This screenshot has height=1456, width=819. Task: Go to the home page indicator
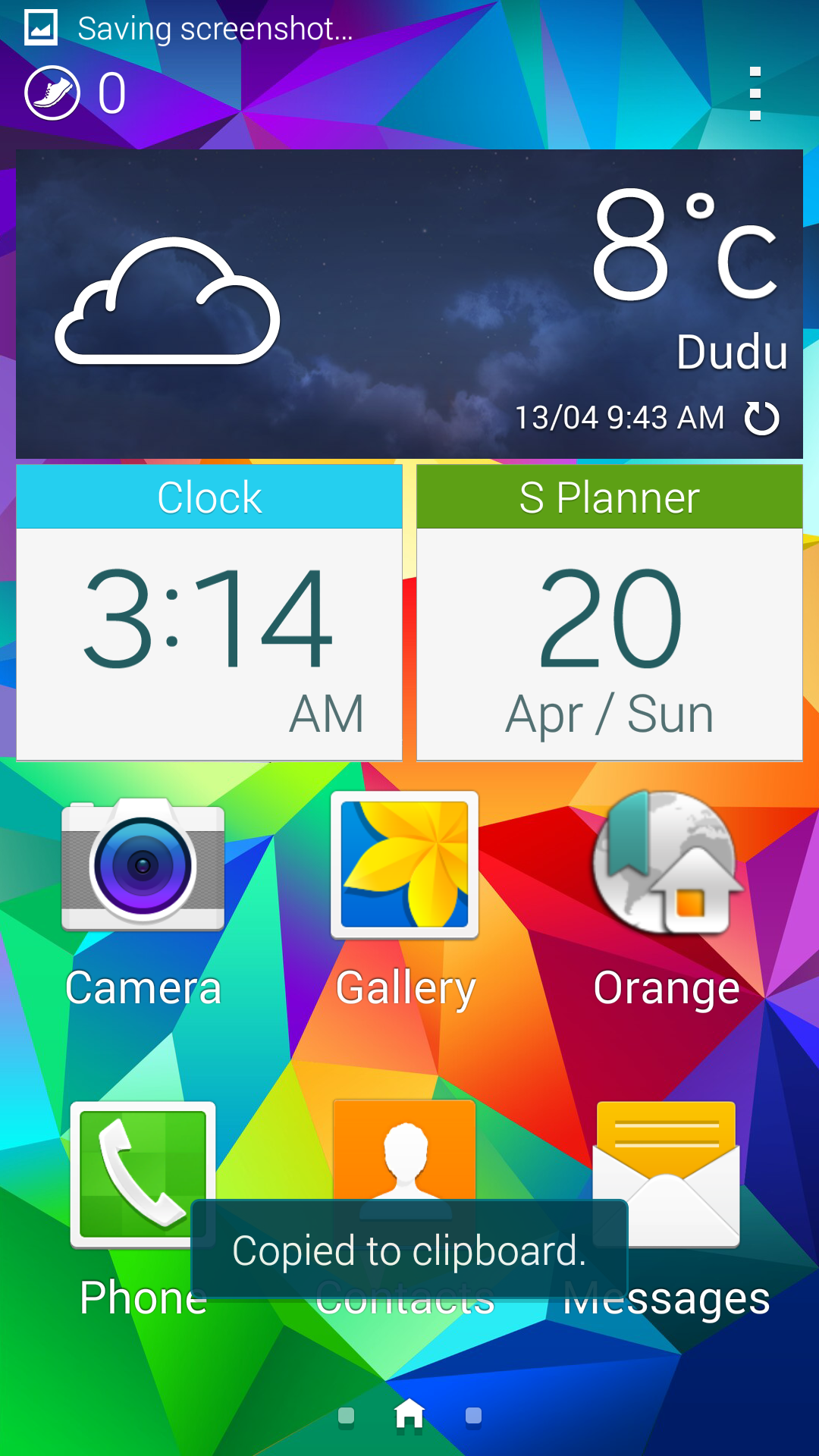click(x=409, y=1415)
